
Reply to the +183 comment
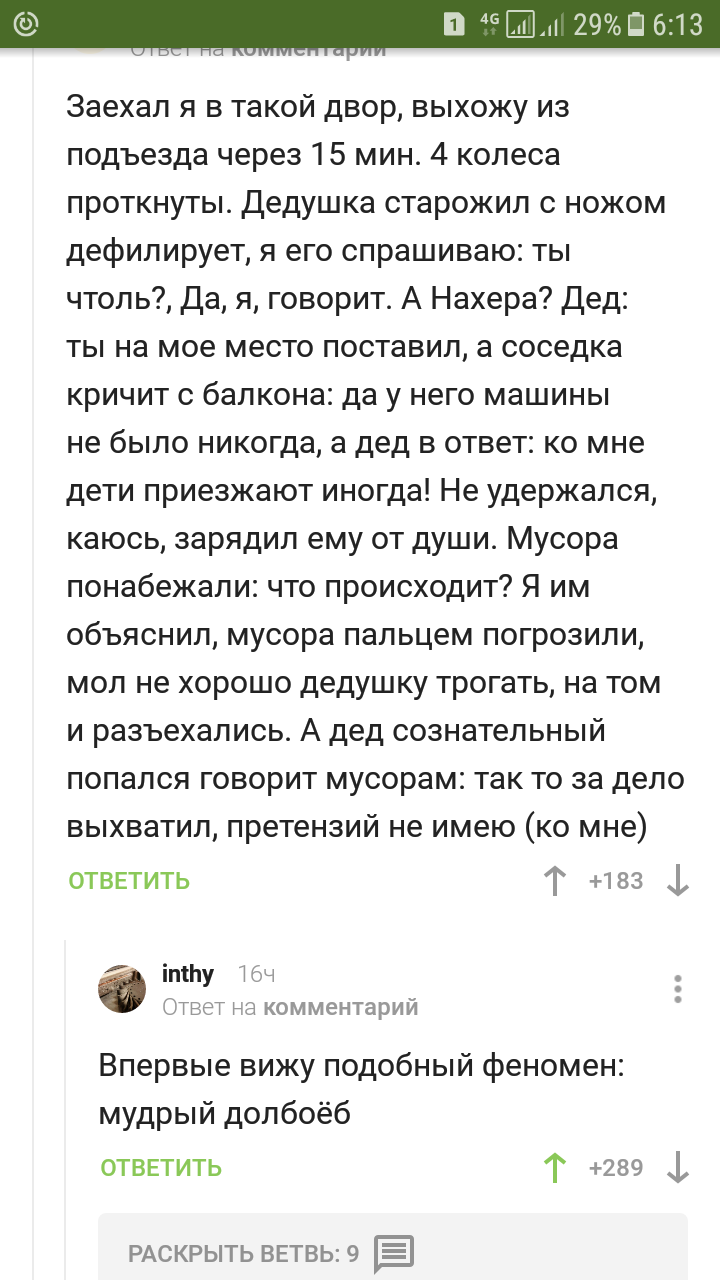click(129, 881)
